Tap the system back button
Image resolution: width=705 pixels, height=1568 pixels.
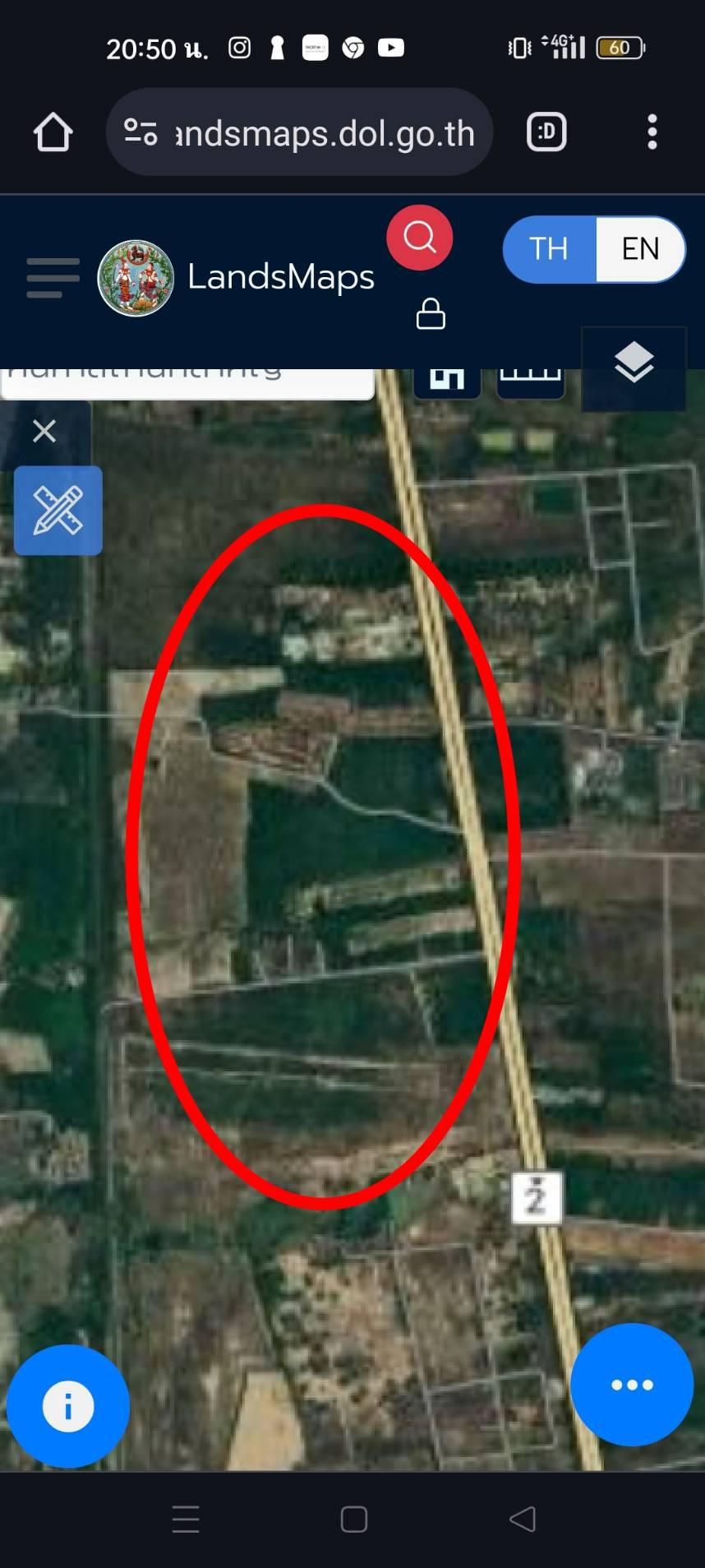[523, 1519]
